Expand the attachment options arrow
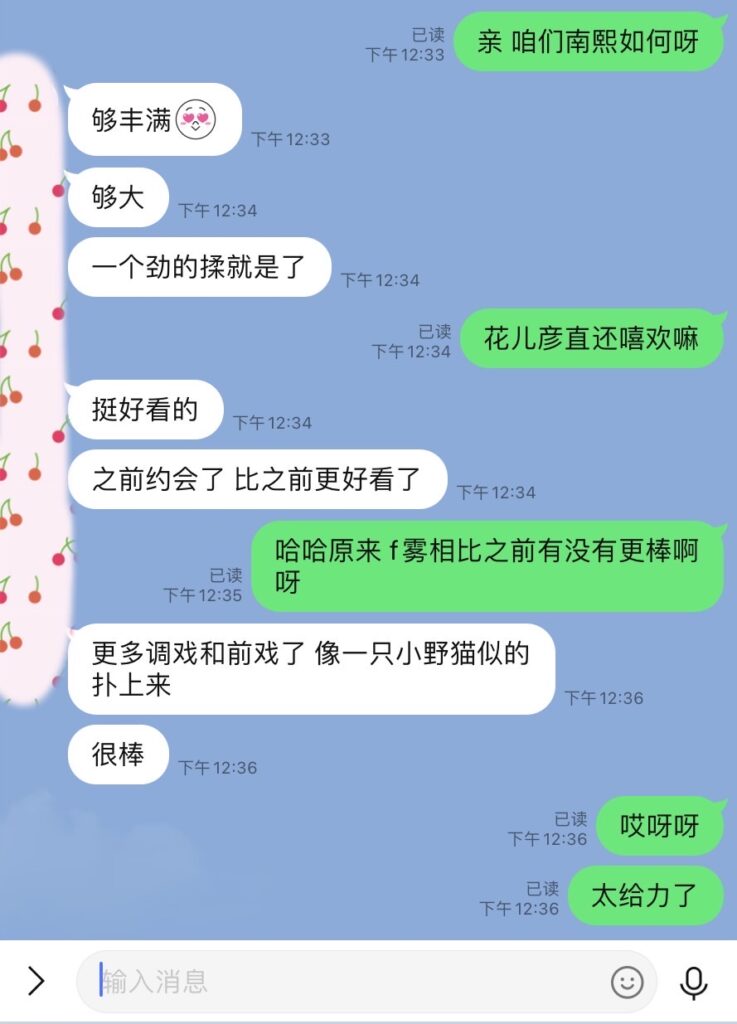Viewport: 737px width, 1024px height. tap(36, 981)
